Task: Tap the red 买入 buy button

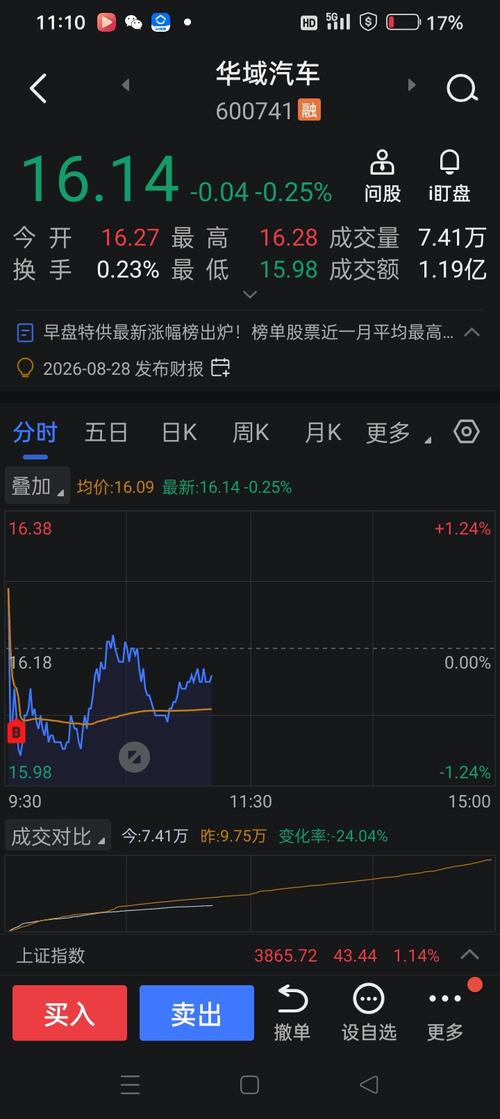Action: pyautogui.click(x=70, y=1013)
